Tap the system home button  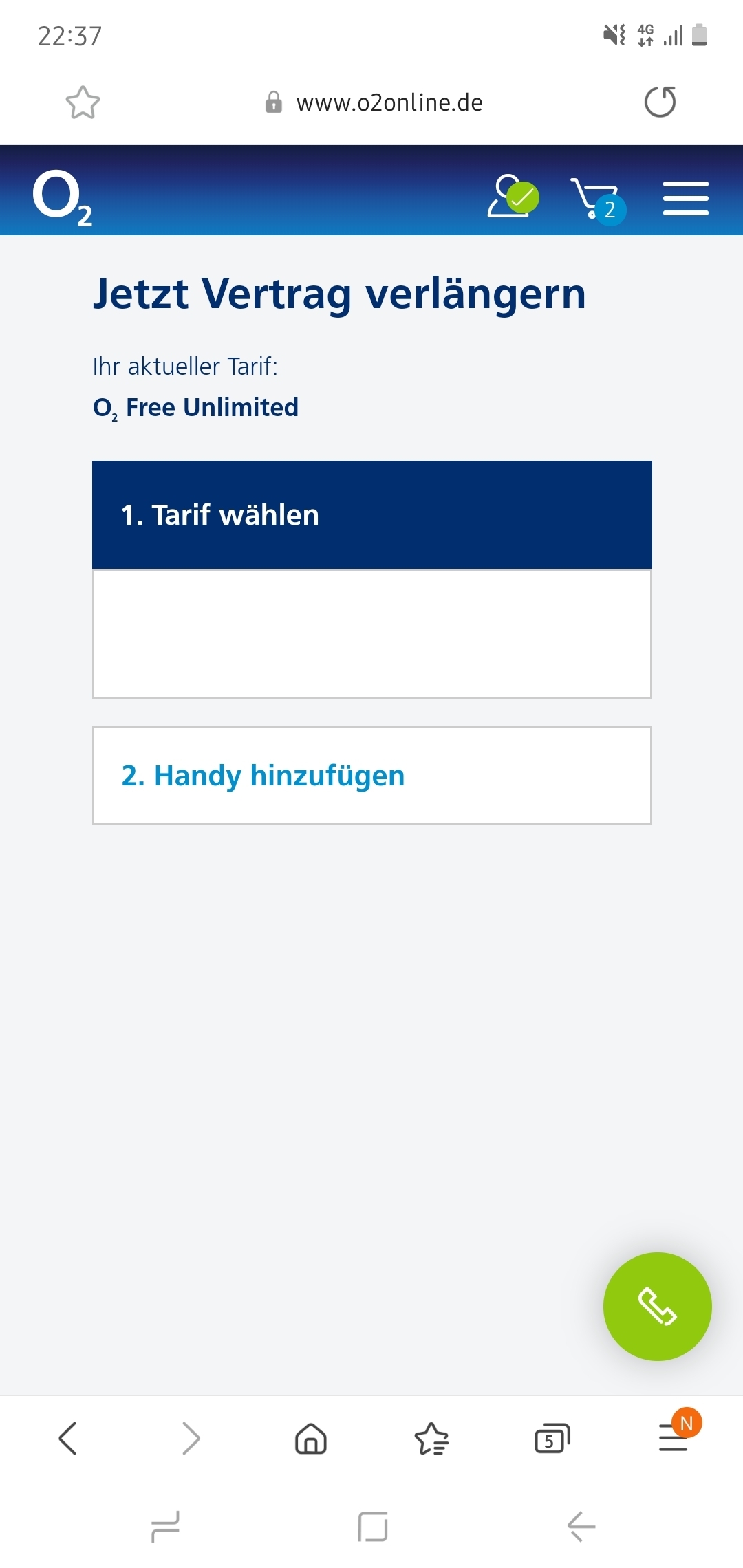[373, 1527]
